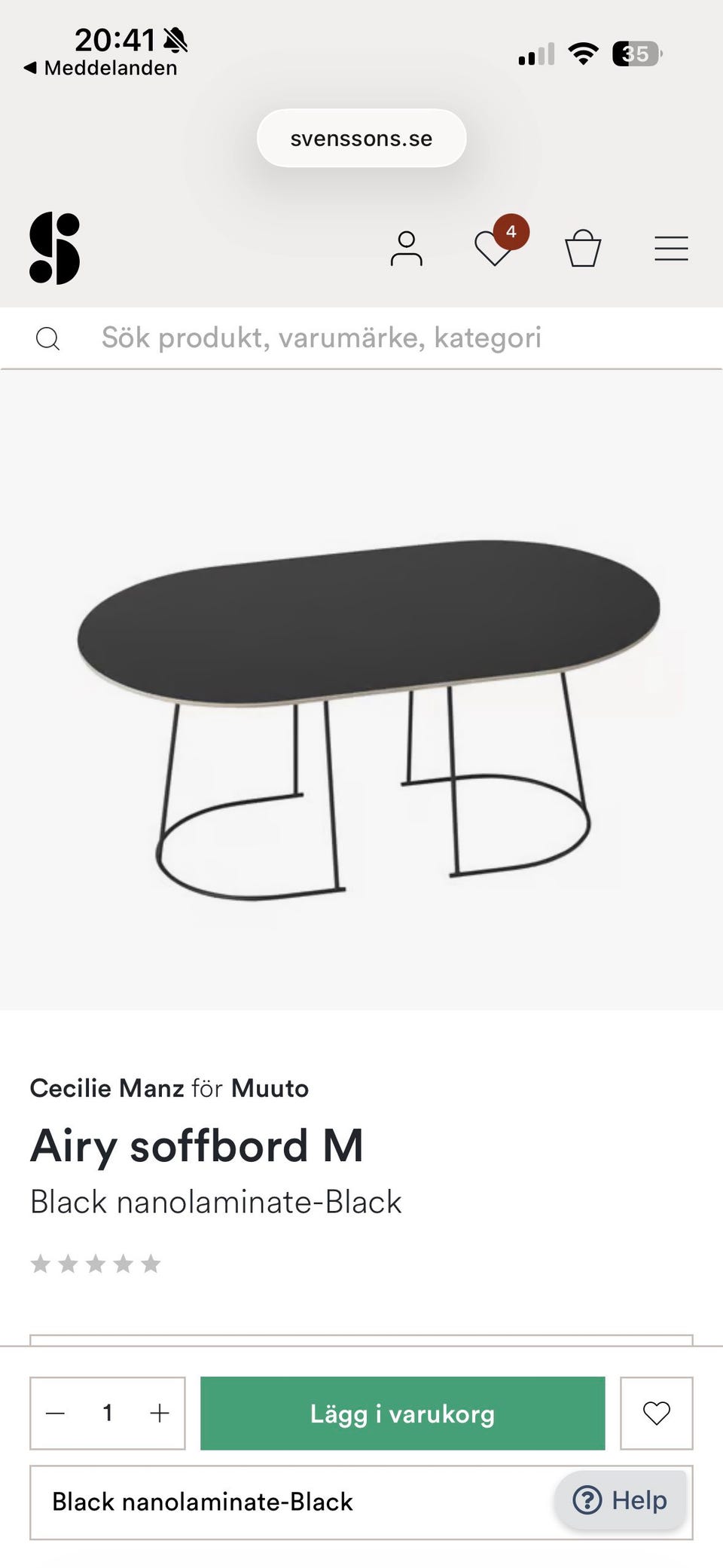Image resolution: width=723 pixels, height=1568 pixels.
Task: Open the Svenssons home logo
Action: point(54,248)
